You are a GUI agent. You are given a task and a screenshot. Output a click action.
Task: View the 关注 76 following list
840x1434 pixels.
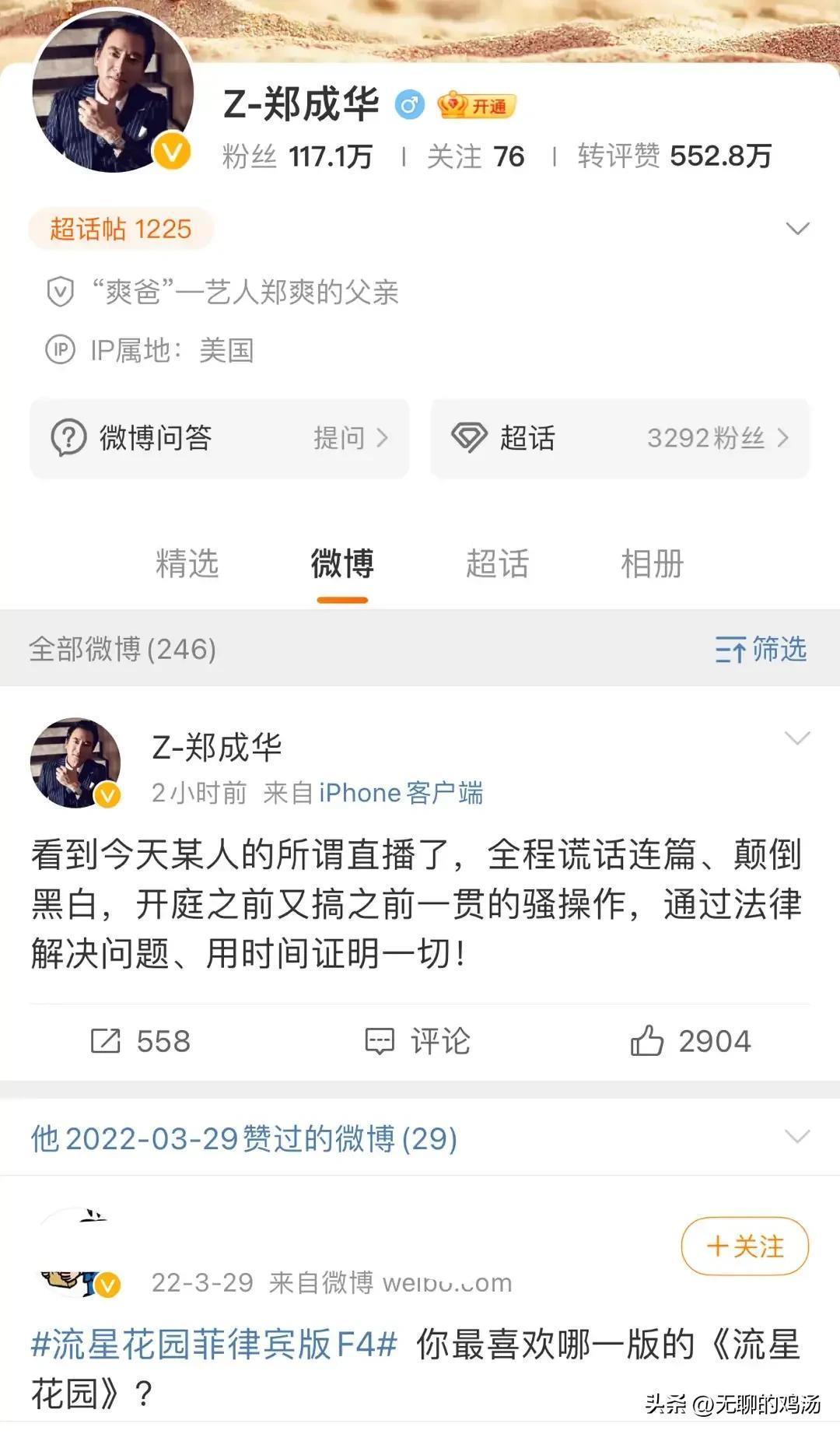(475, 156)
